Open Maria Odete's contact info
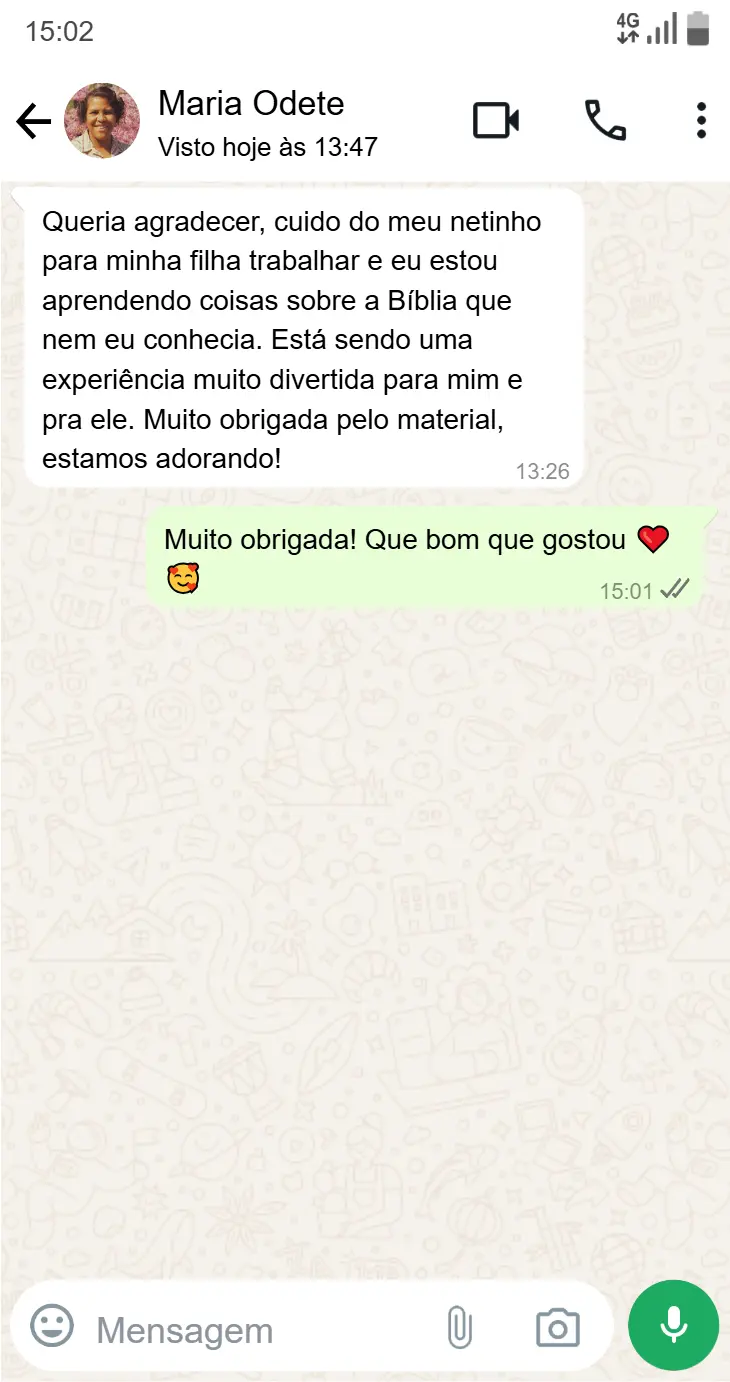Screen dimensions: 730x1382 [x=266, y=122]
